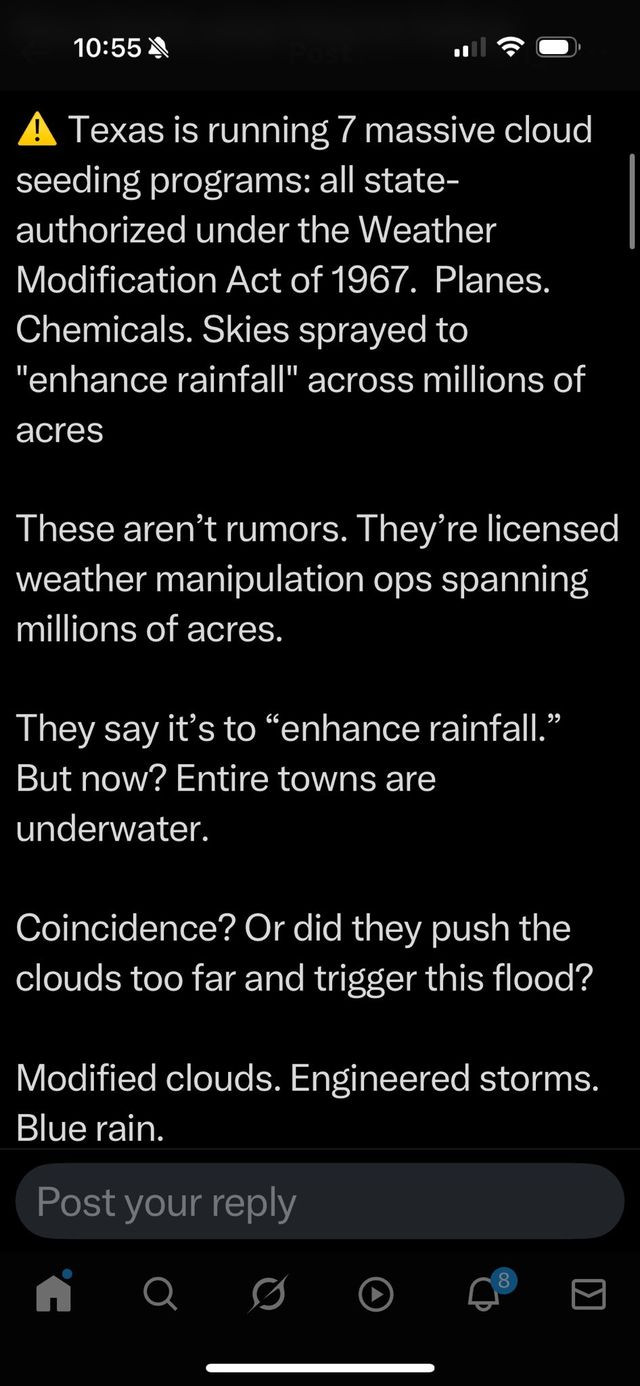The image size is (640, 1386).
Task: Switch to the Grok tab
Action: tap(266, 1295)
